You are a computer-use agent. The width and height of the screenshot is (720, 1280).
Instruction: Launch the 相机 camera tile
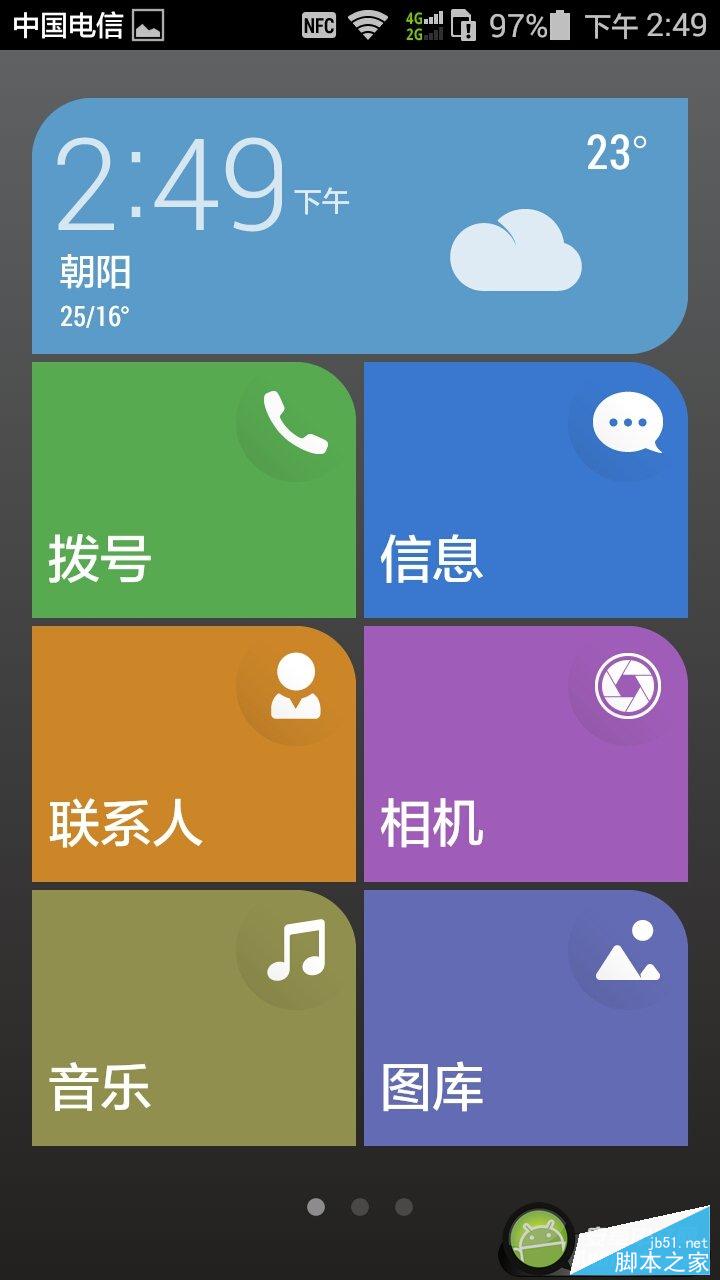(x=526, y=754)
